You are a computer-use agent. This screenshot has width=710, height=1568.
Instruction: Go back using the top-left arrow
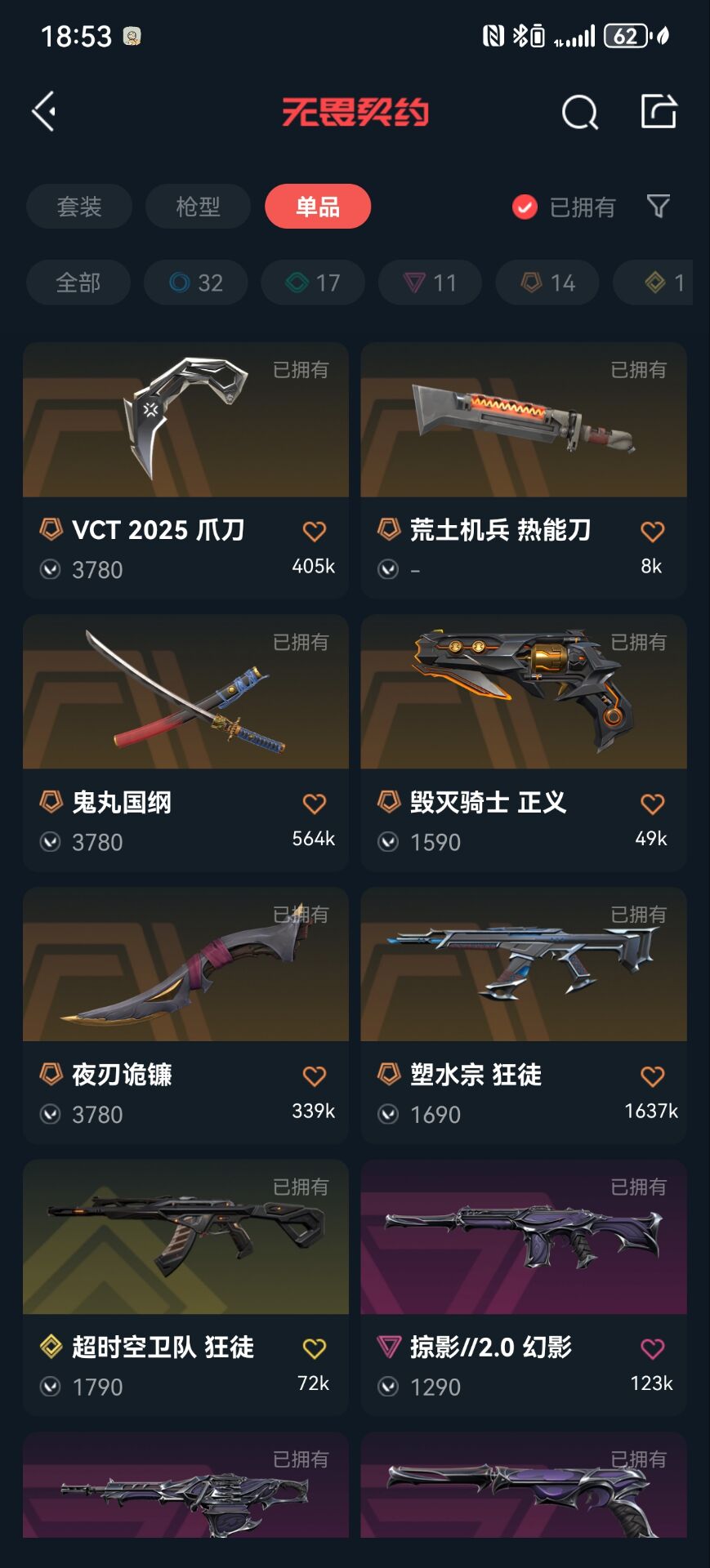45,111
